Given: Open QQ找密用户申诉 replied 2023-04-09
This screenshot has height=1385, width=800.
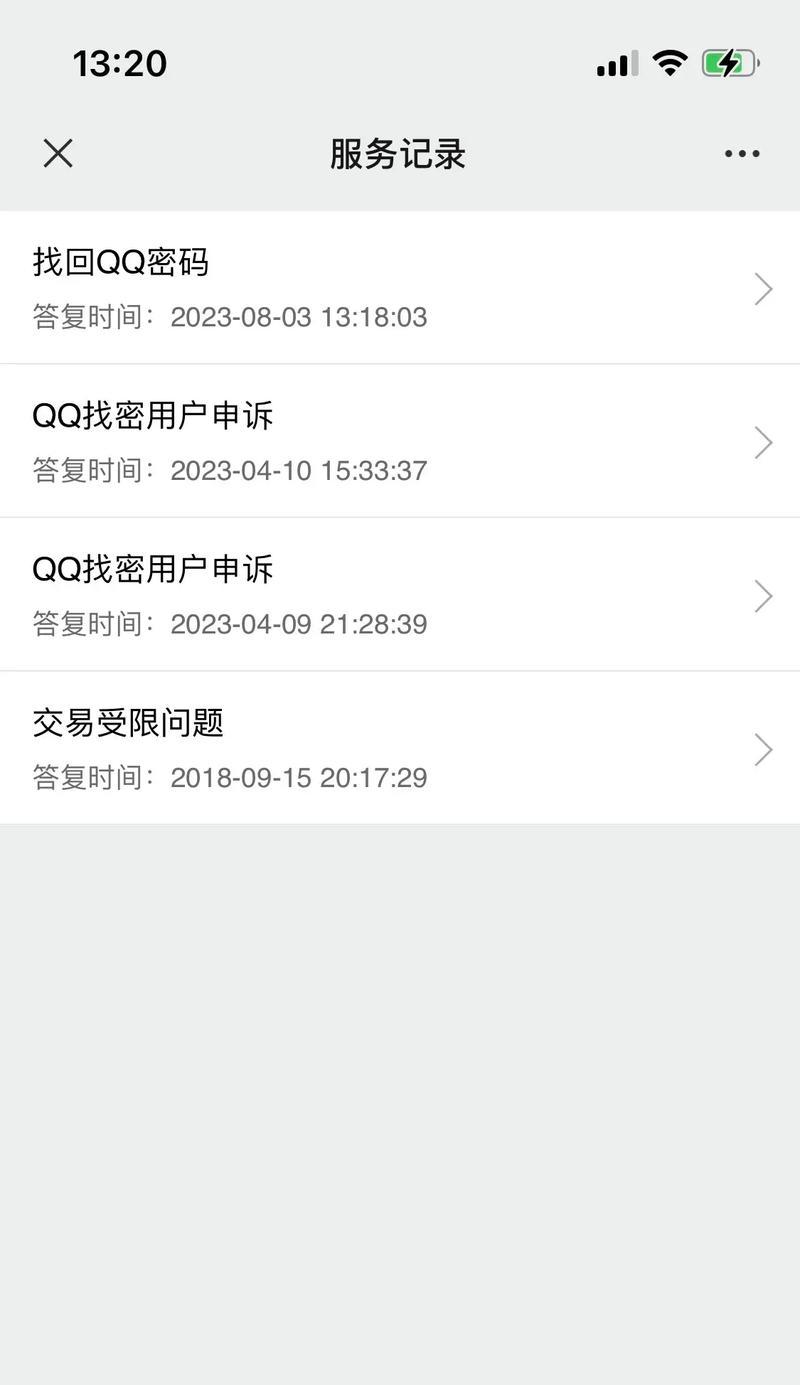Looking at the screenshot, I should click(400, 595).
